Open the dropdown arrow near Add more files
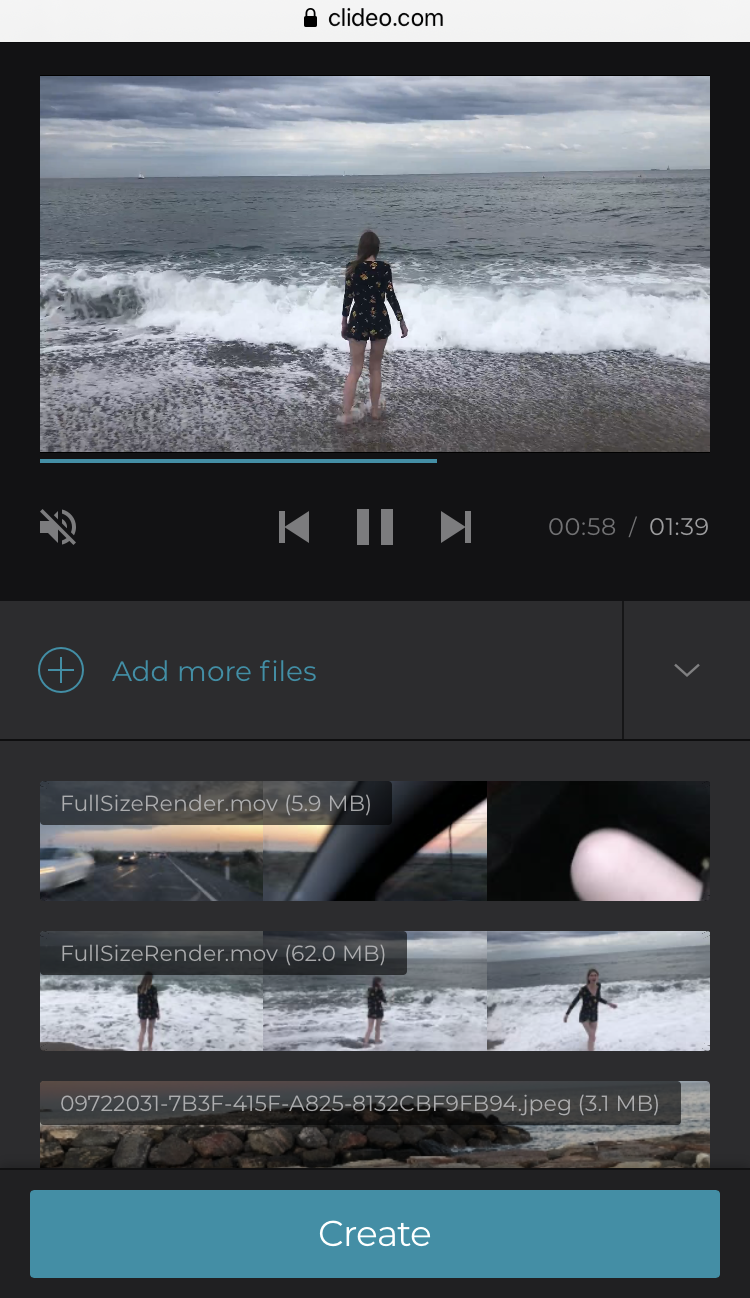 coord(687,670)
